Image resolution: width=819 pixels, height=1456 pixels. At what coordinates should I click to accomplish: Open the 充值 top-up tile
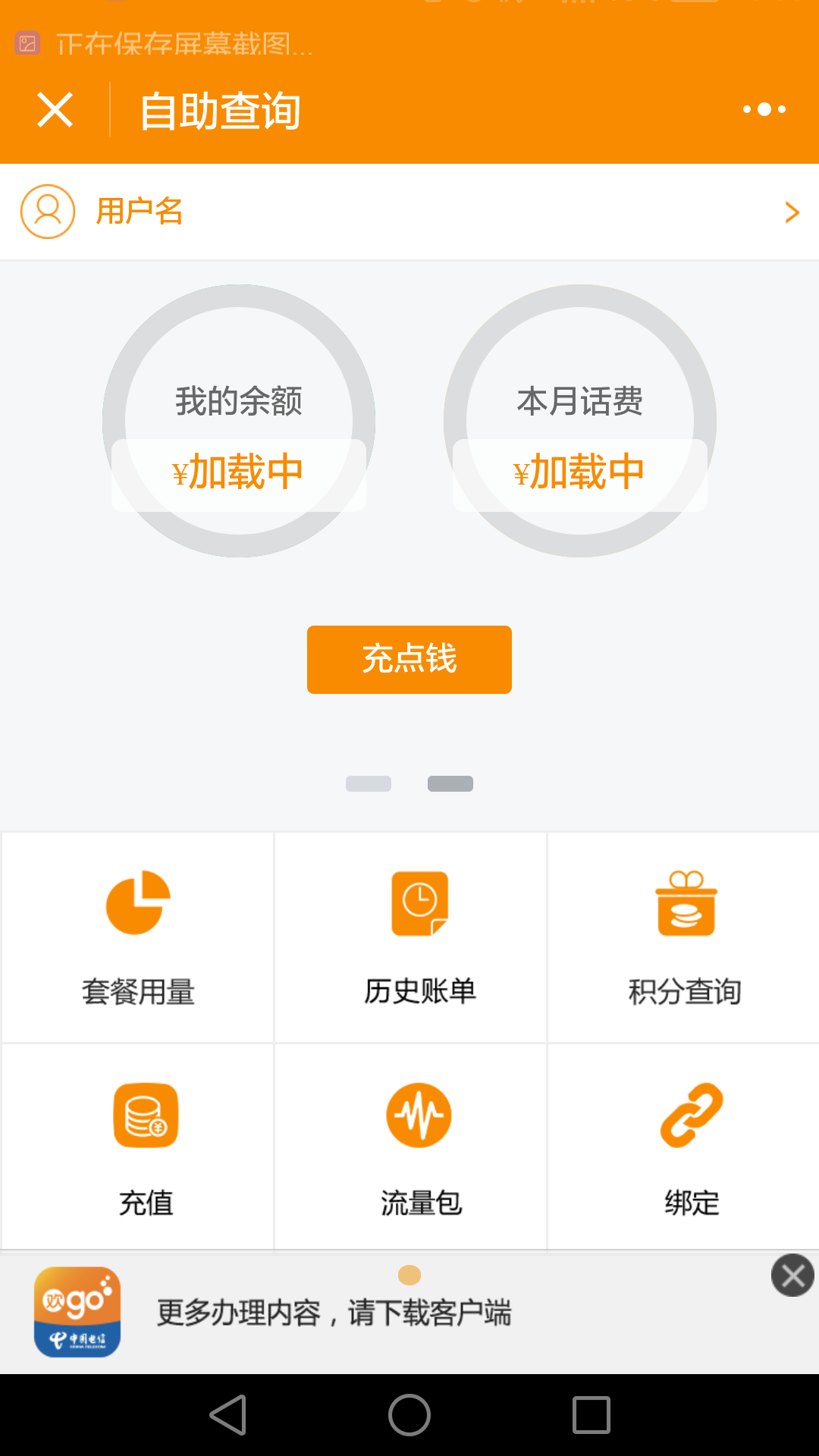(x=137, y=1147)
